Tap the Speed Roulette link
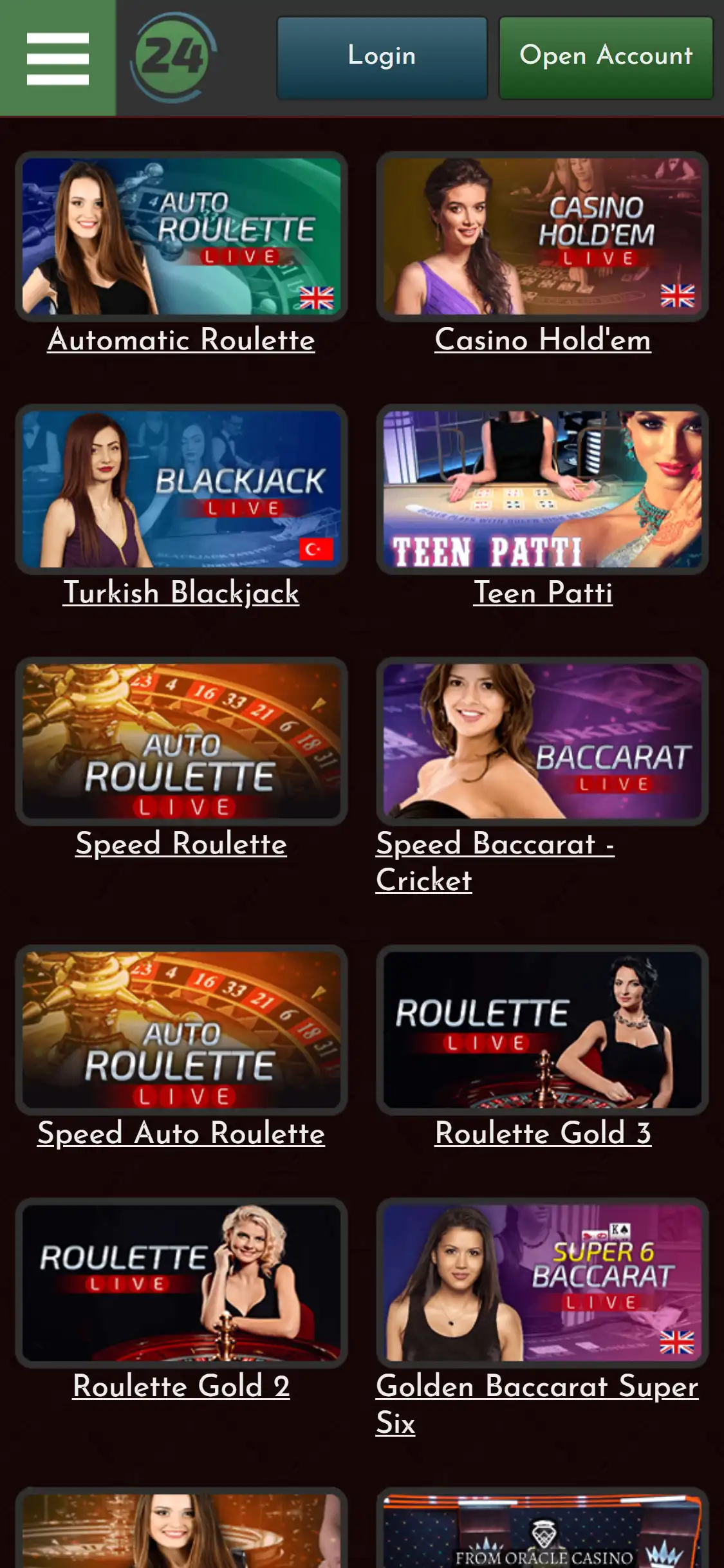 tap(181, 844)
